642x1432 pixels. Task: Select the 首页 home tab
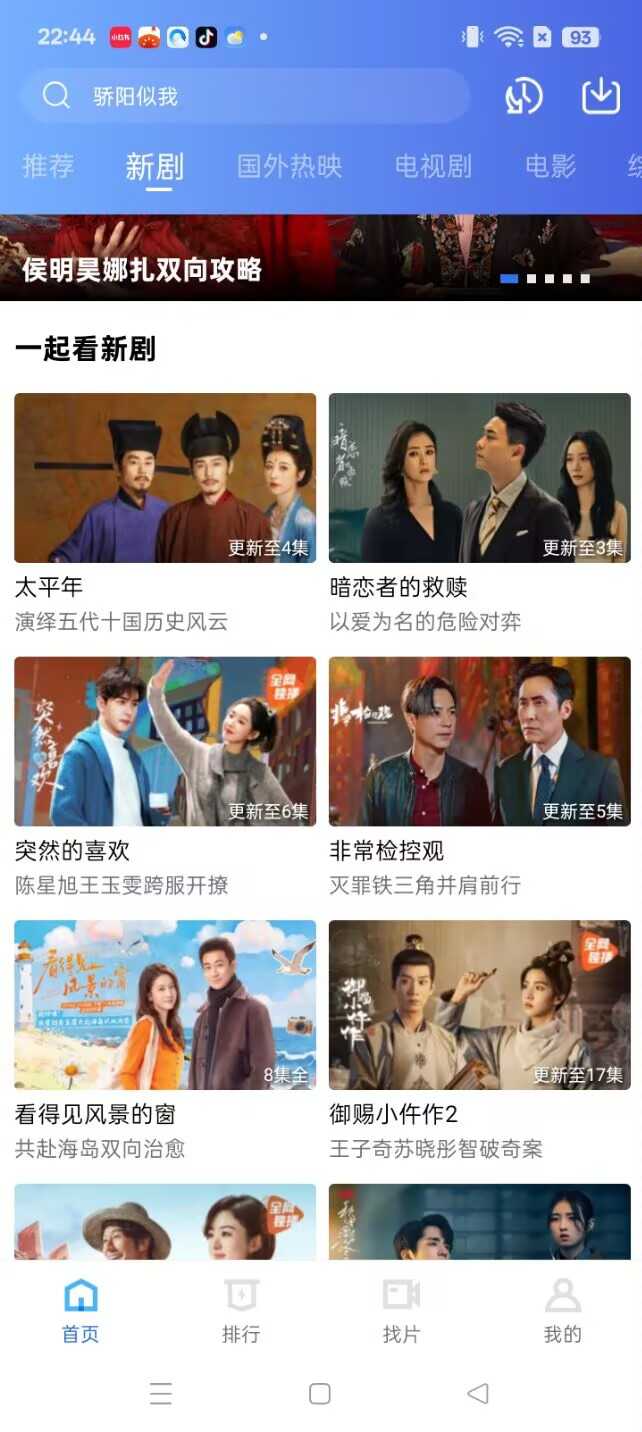(x=80, y=1311)
